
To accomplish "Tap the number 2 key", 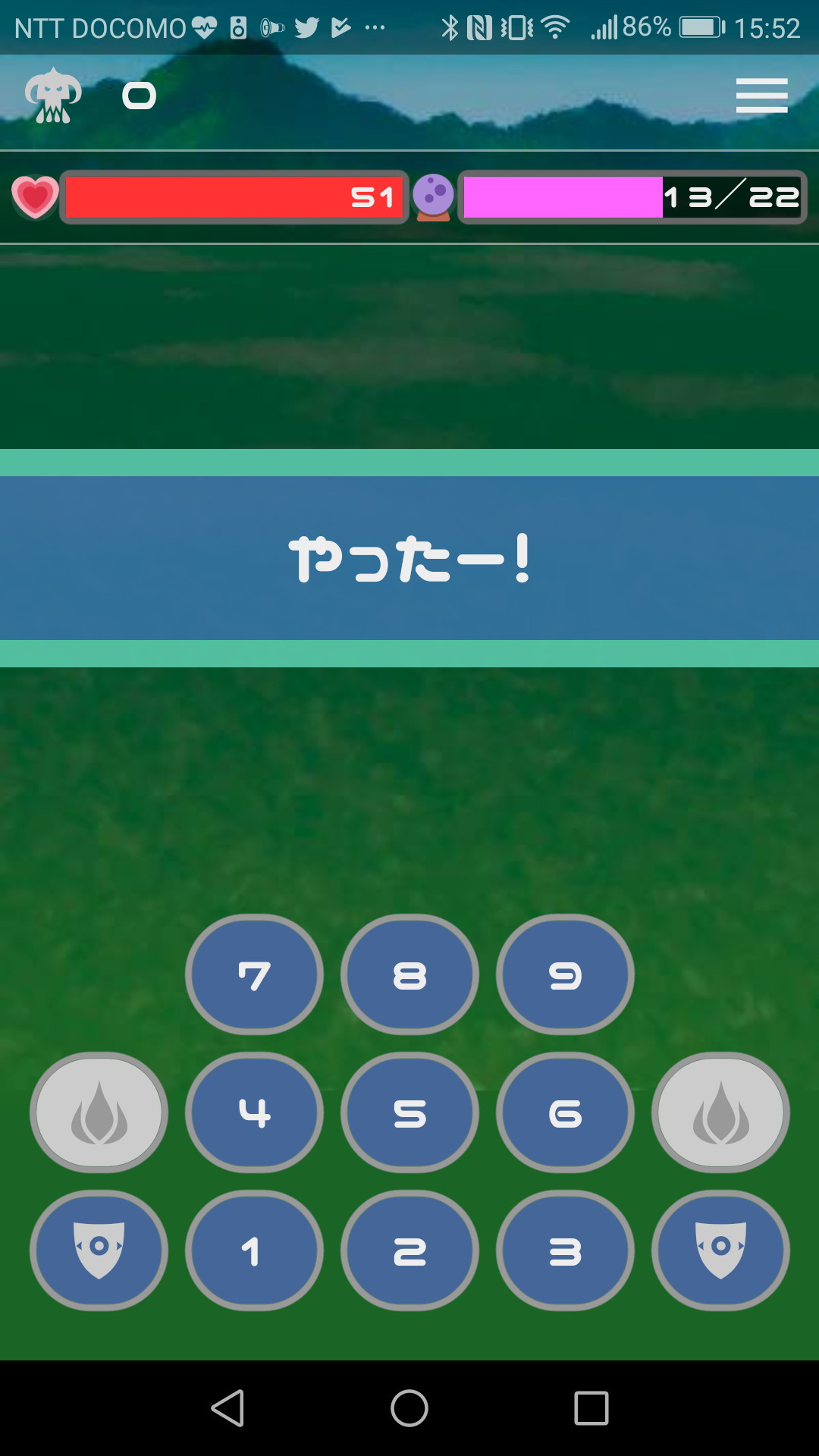I will [x=409, y=1250].
